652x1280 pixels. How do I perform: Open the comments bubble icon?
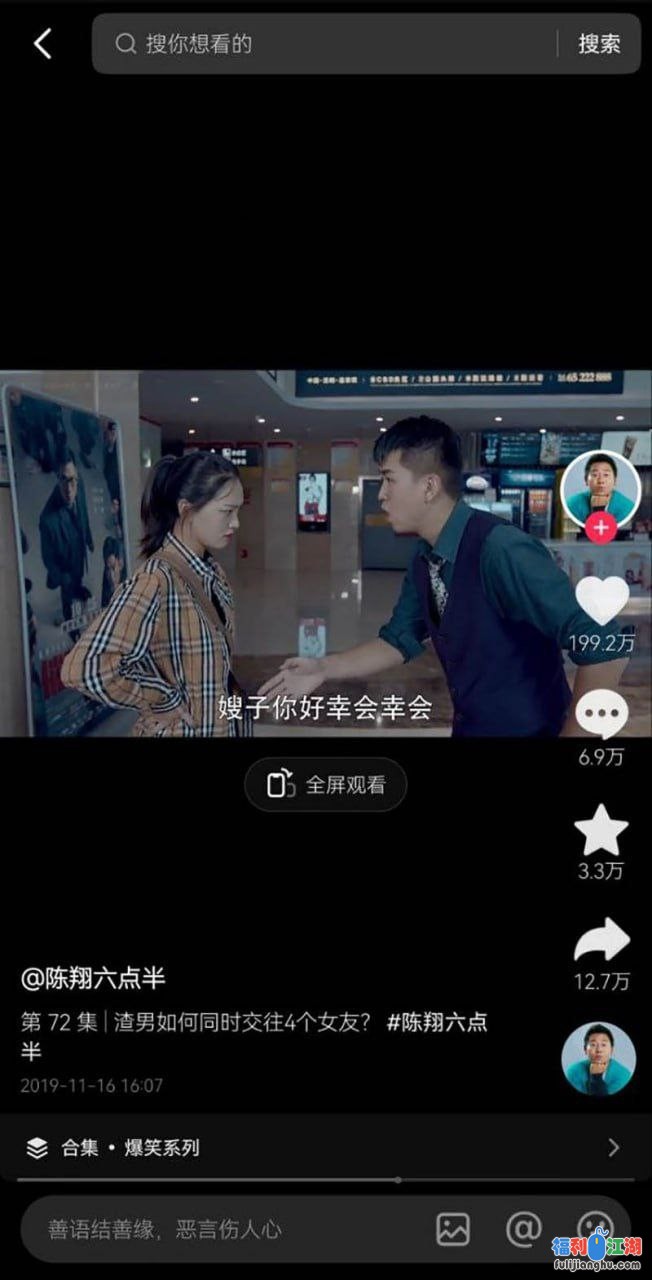coord(601,715)
